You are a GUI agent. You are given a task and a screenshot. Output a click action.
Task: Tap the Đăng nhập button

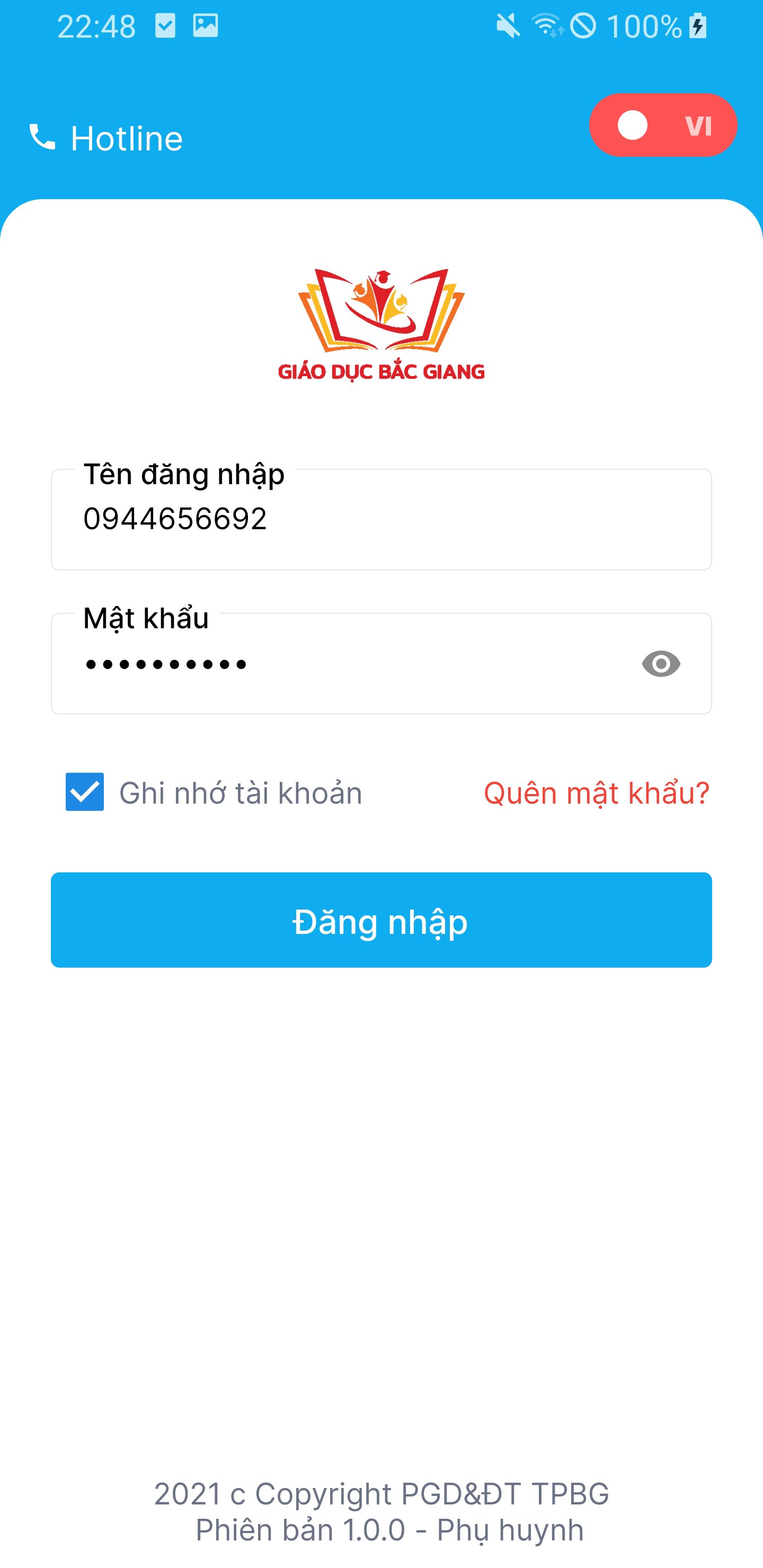(x=381, y=920)
